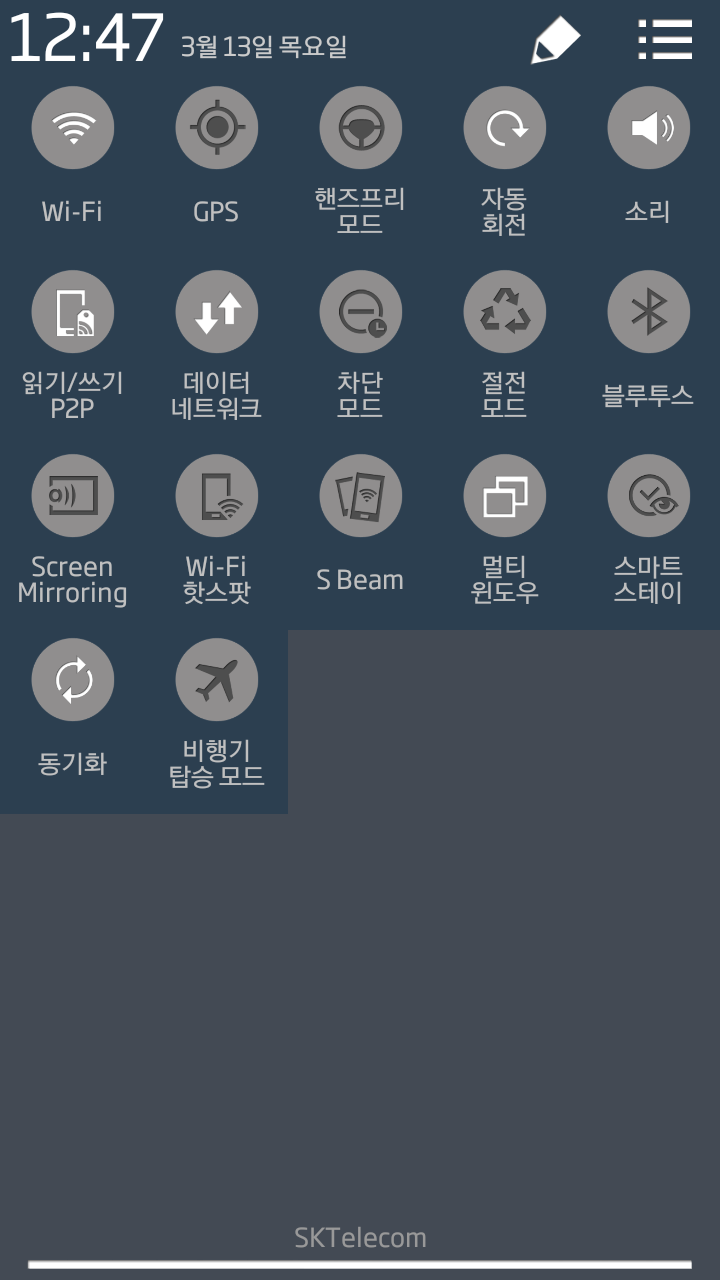Toggle 핸즈프리 모드 (hands-free mode)
The height and width of the screenshot is (1280, 720).
tap(361, 128)
